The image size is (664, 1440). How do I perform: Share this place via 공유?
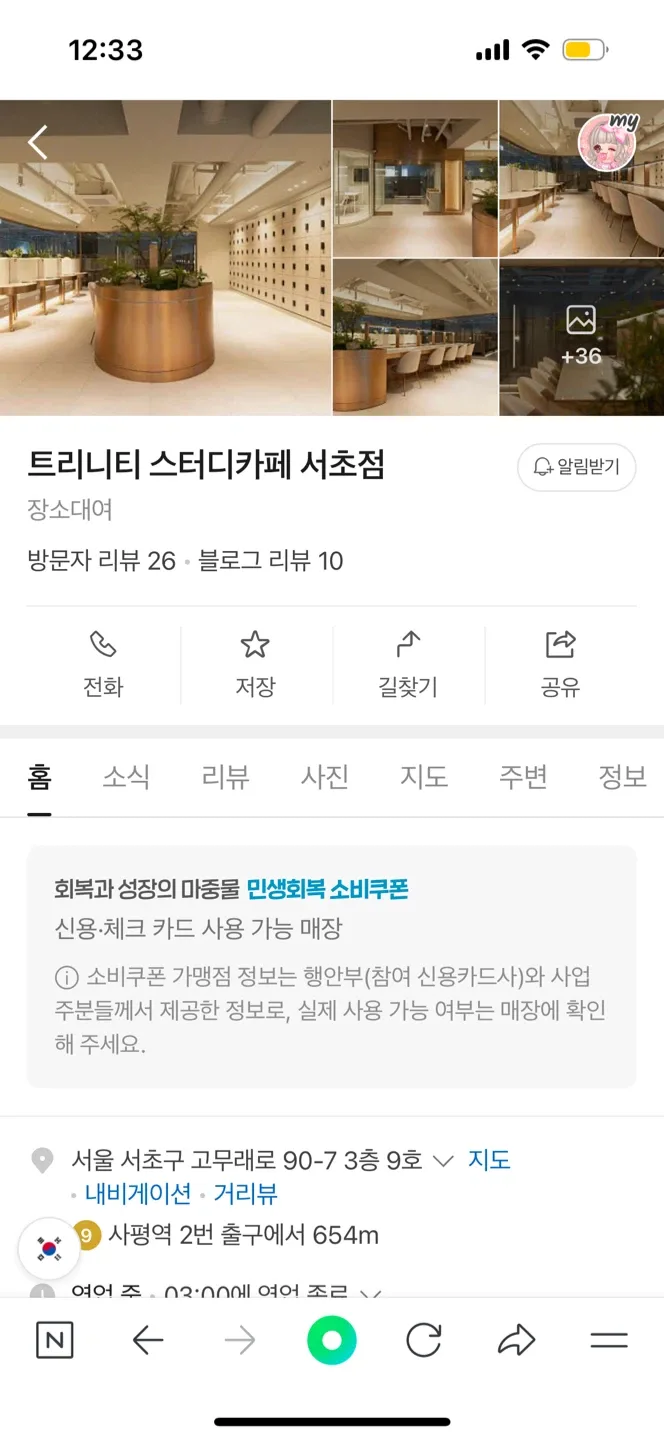pyautogui.click(x=560, y=664)
